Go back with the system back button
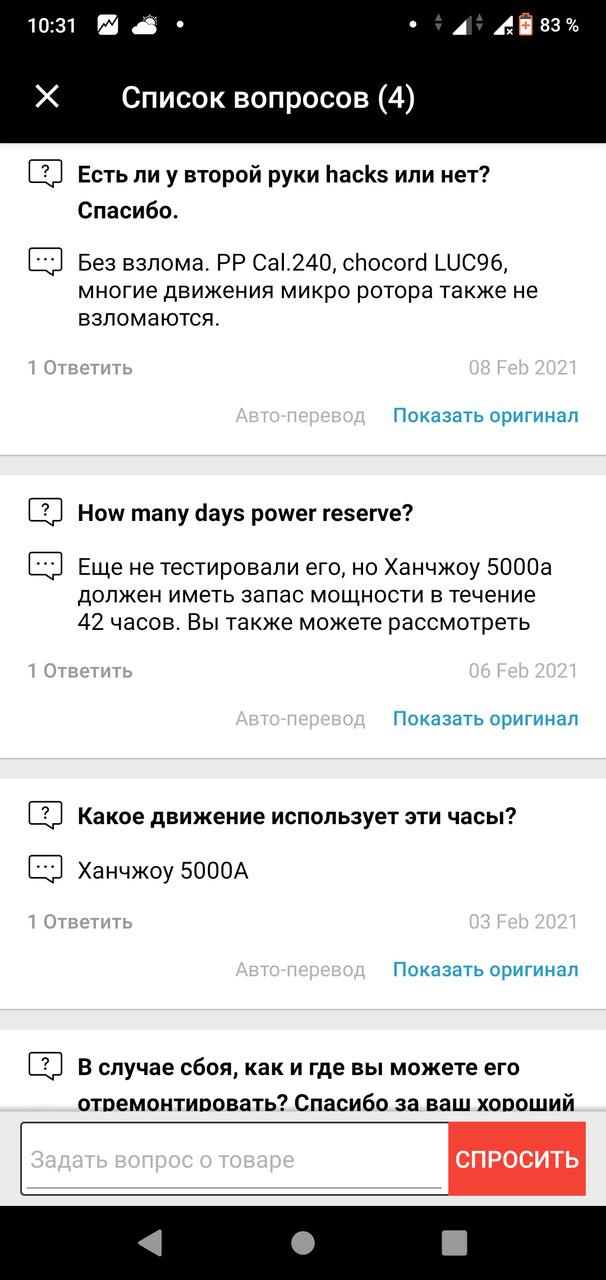This screenshot has height=1280, width=606. [151, 1243]
